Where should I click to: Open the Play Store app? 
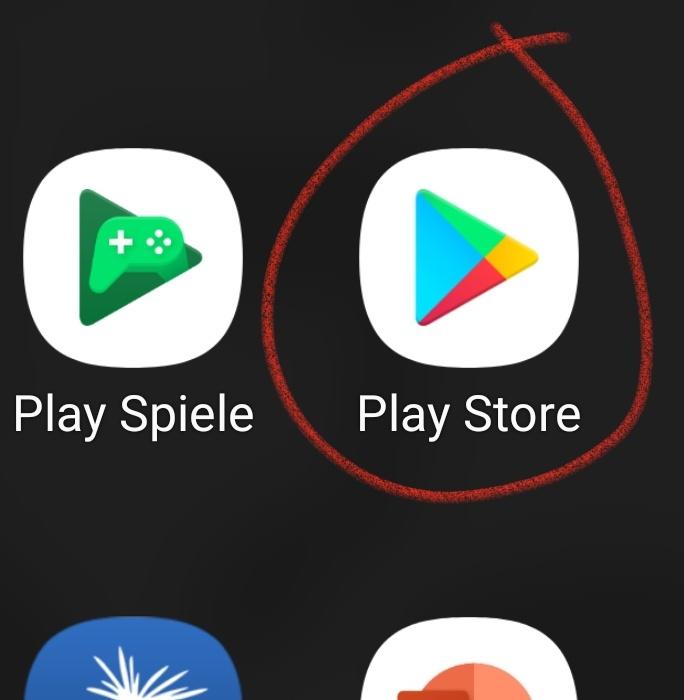(x=468, y=259)
